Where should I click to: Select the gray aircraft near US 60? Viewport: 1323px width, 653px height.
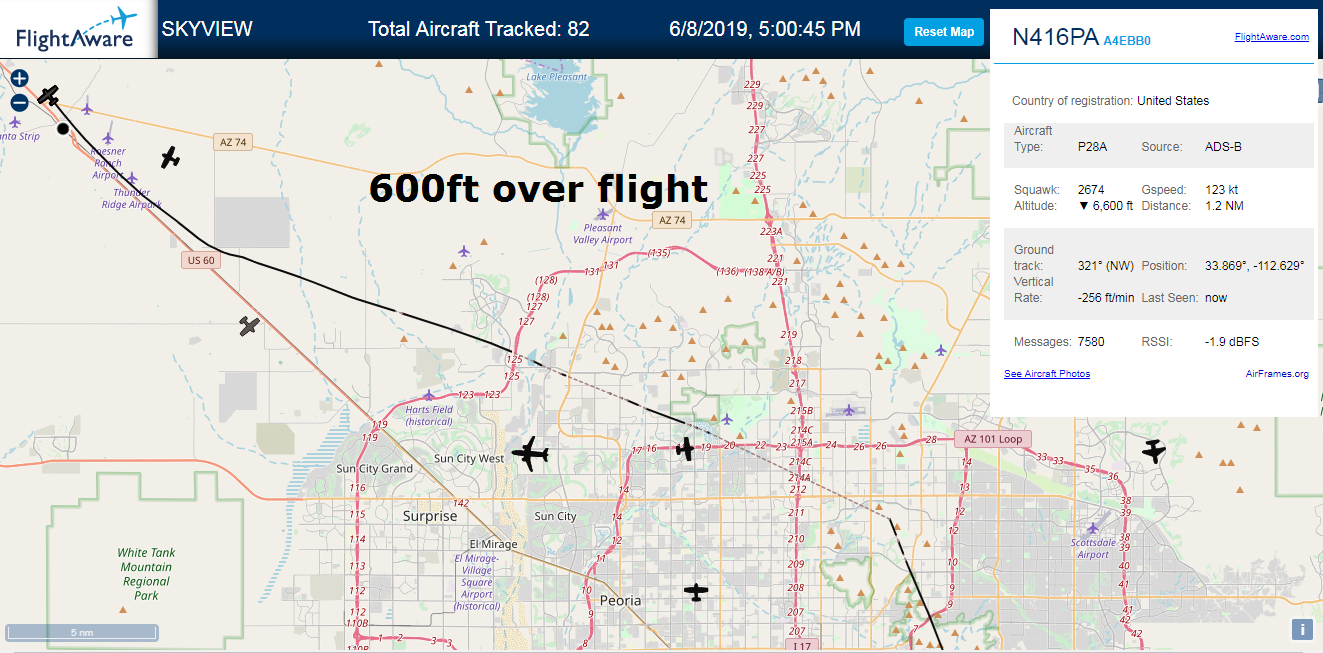point(249,326)
